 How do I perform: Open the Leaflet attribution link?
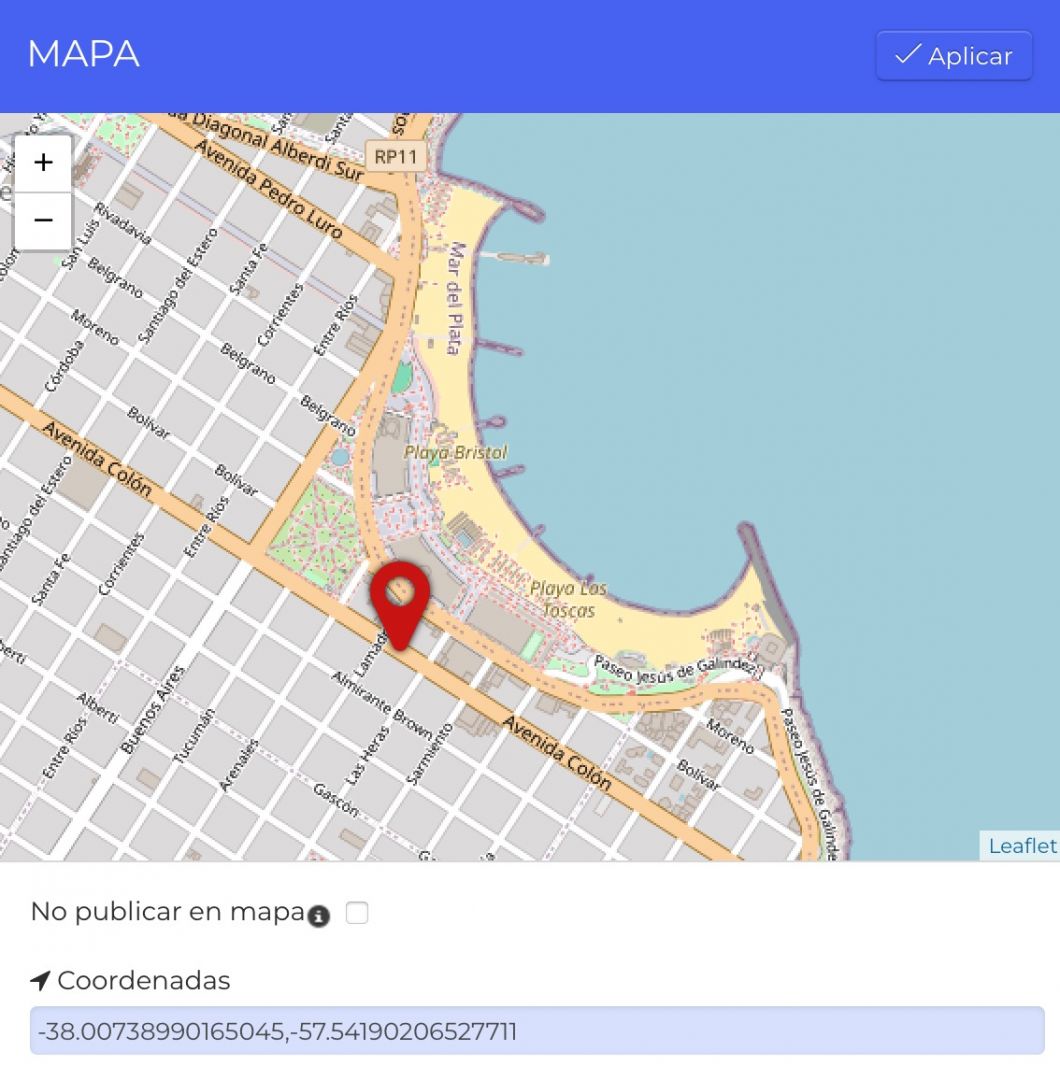(x=1021, y=846)
